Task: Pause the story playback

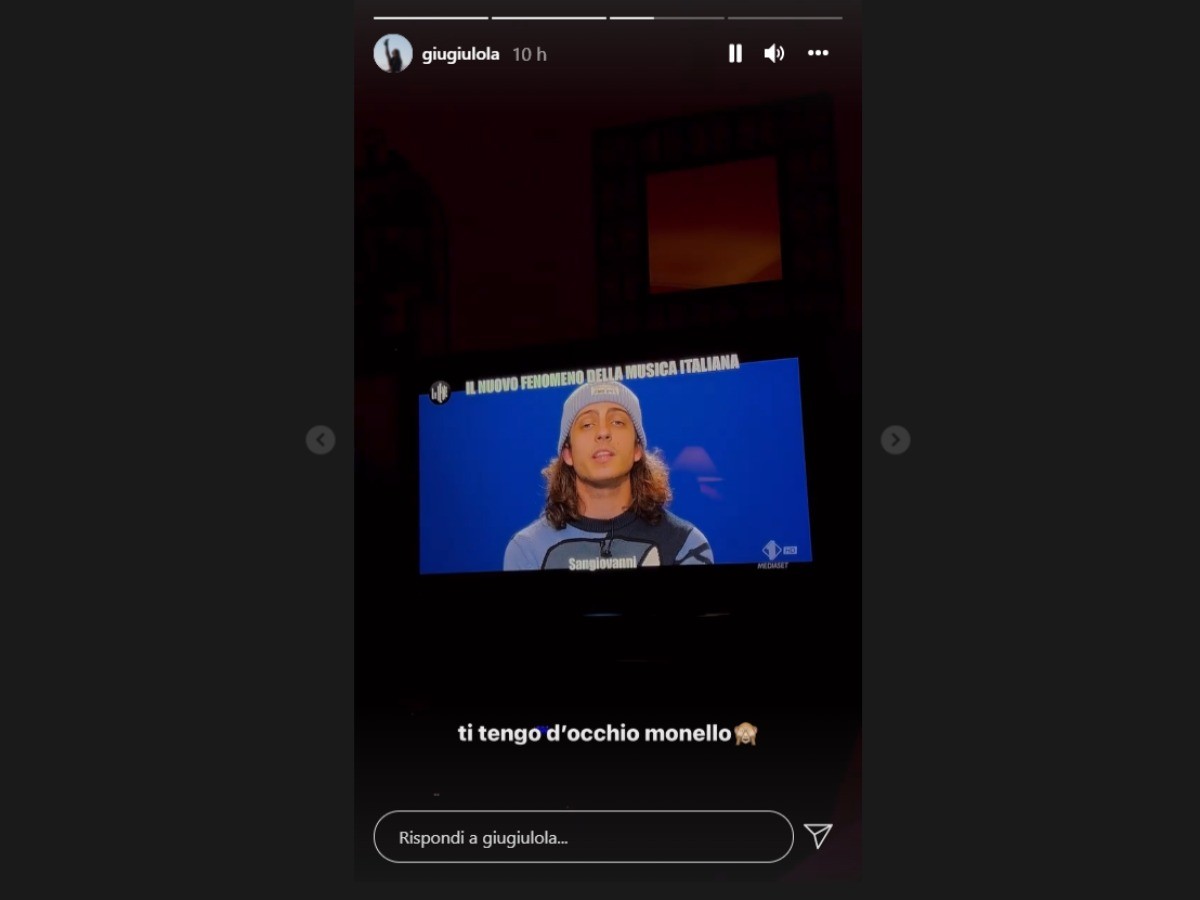Action: [735, 54]
